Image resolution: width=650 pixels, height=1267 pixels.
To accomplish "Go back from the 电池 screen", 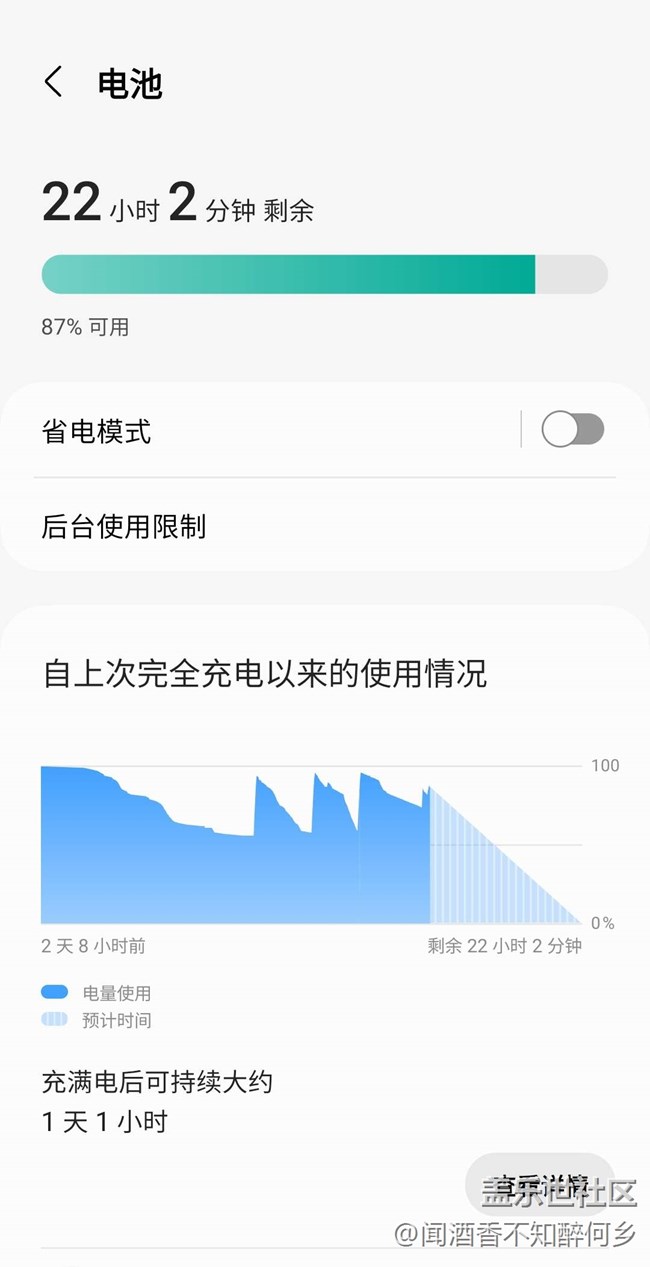I will (54, 82).
